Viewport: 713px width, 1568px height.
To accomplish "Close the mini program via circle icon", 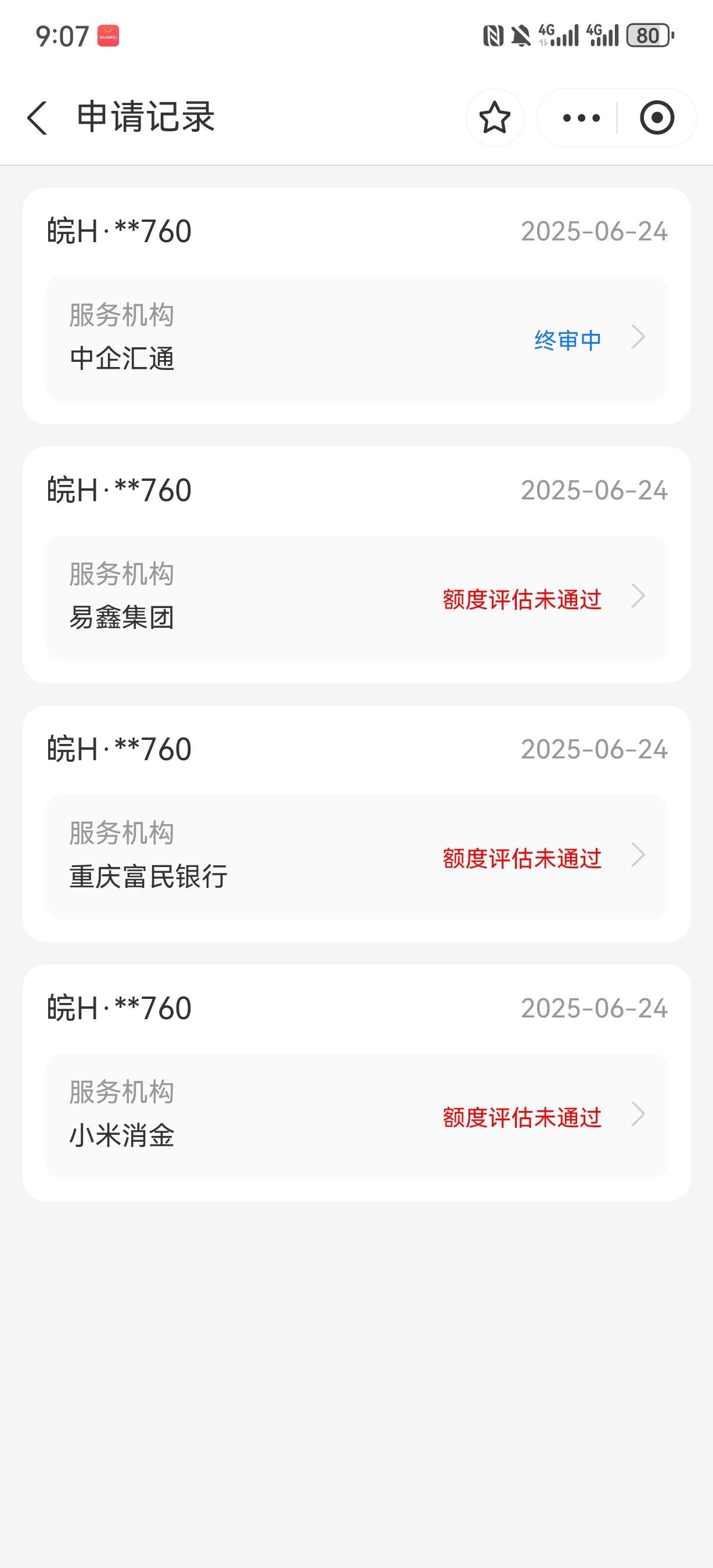I will click(x=657, y=117).
